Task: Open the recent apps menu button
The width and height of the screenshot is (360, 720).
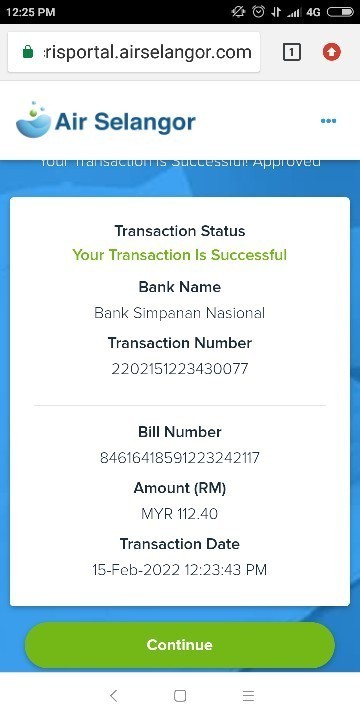Action: click(248, 696)
